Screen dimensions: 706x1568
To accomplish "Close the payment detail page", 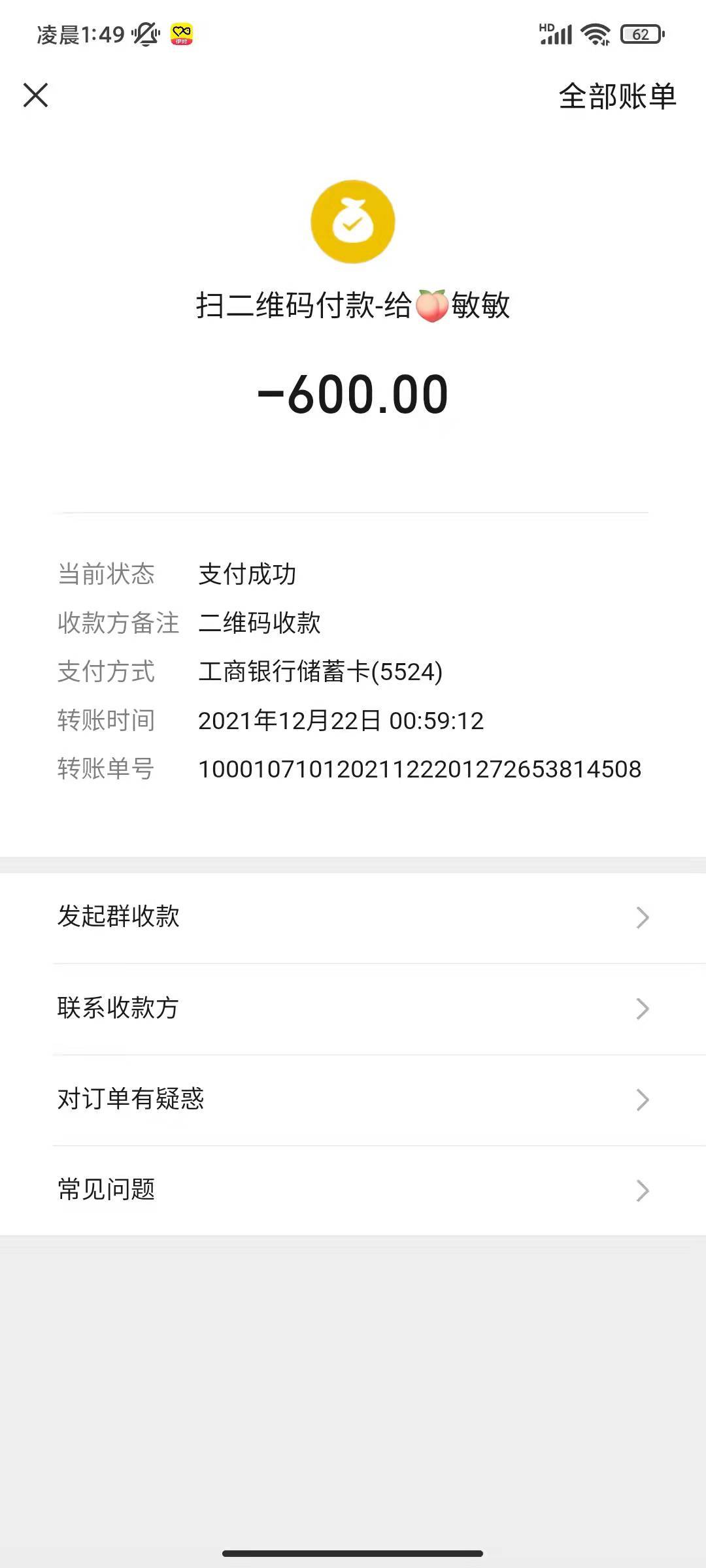I will [36, 95].
